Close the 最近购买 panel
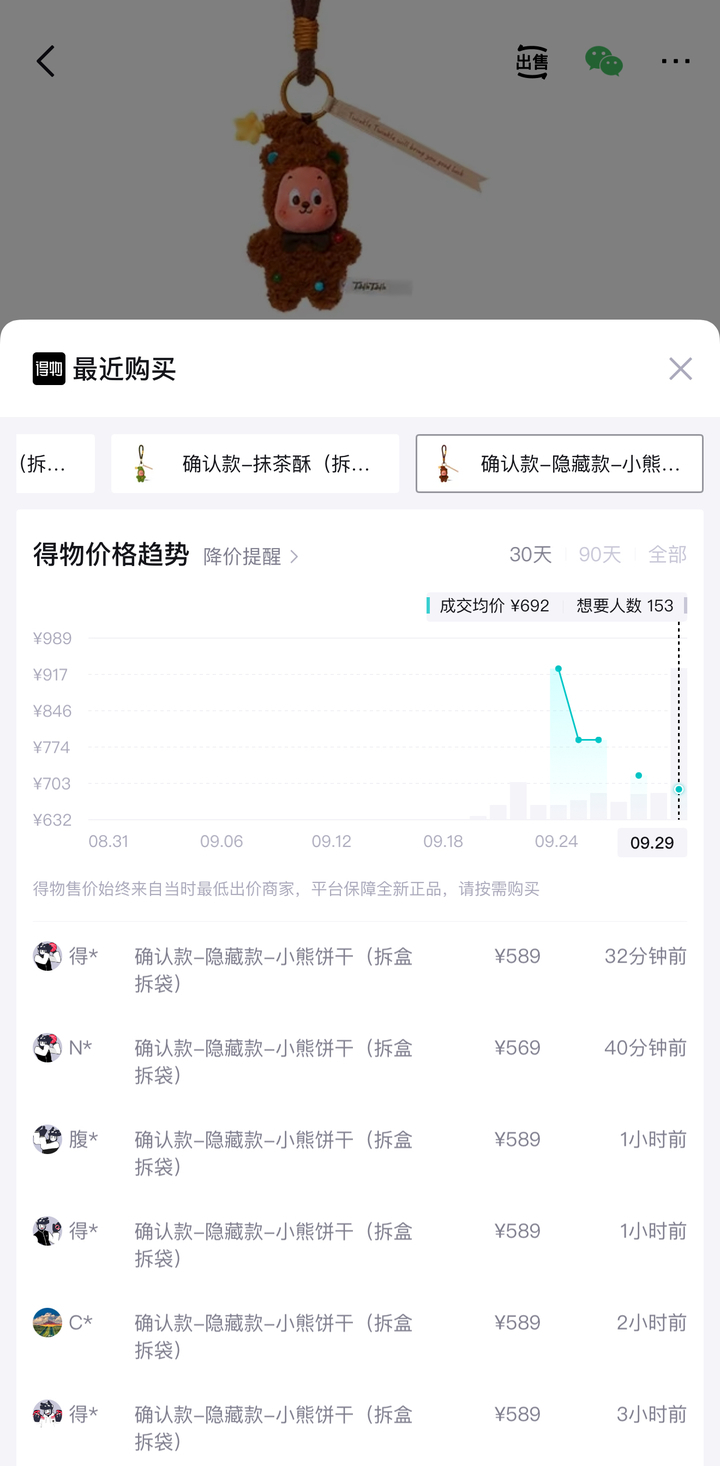Viewport: 720px width, 1466px height. 680,369
